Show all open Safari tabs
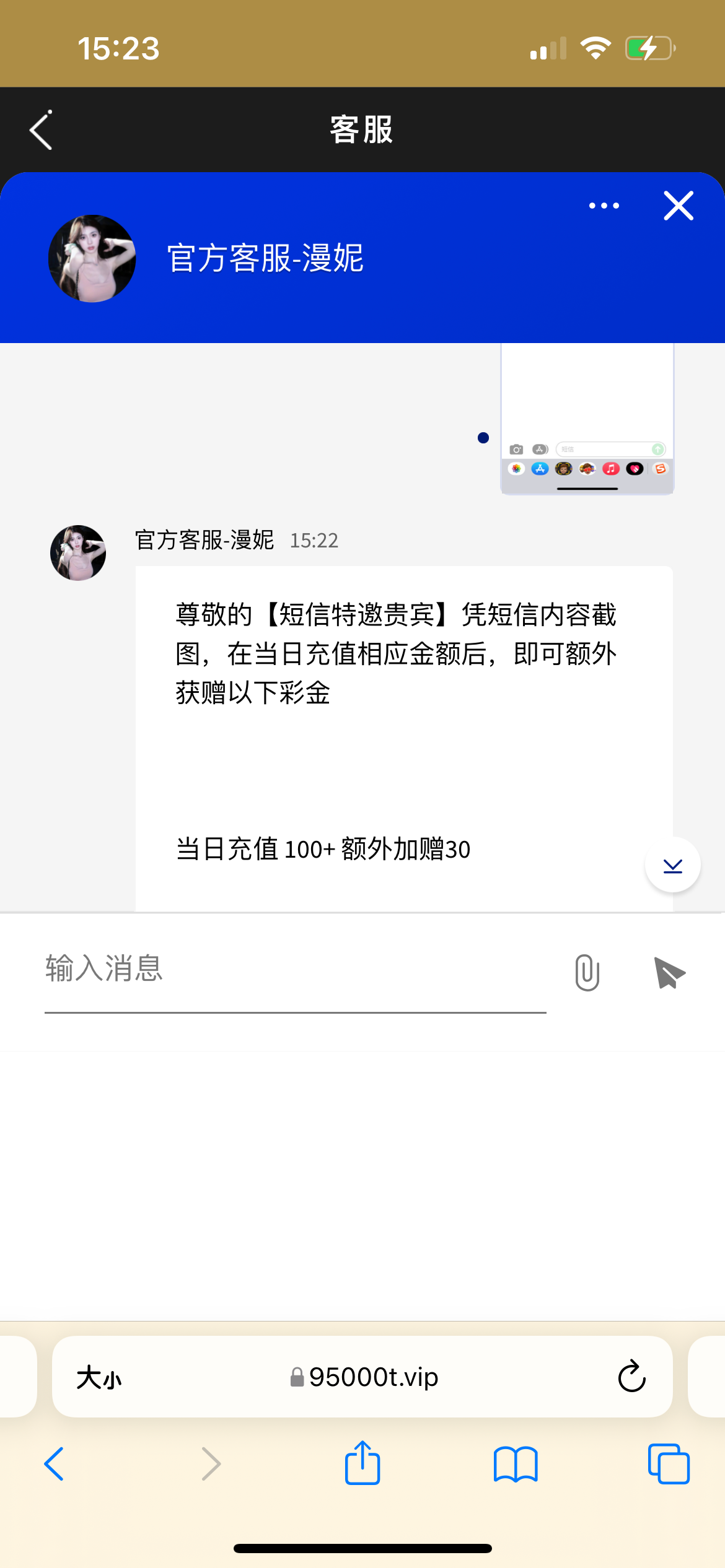The width and height of the screenshot is (725, 1568). point(669,1464)
